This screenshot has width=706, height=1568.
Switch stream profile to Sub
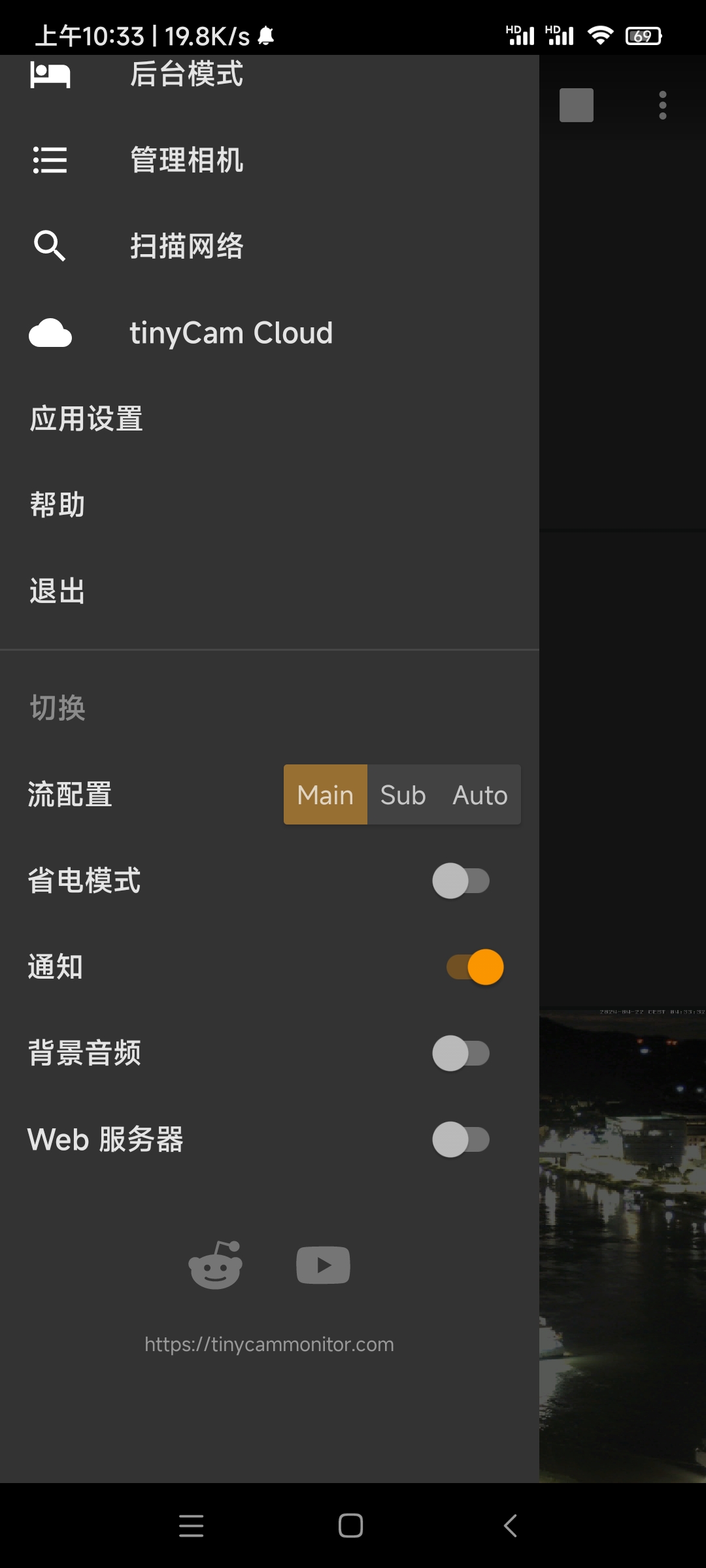tap(403, 795)
